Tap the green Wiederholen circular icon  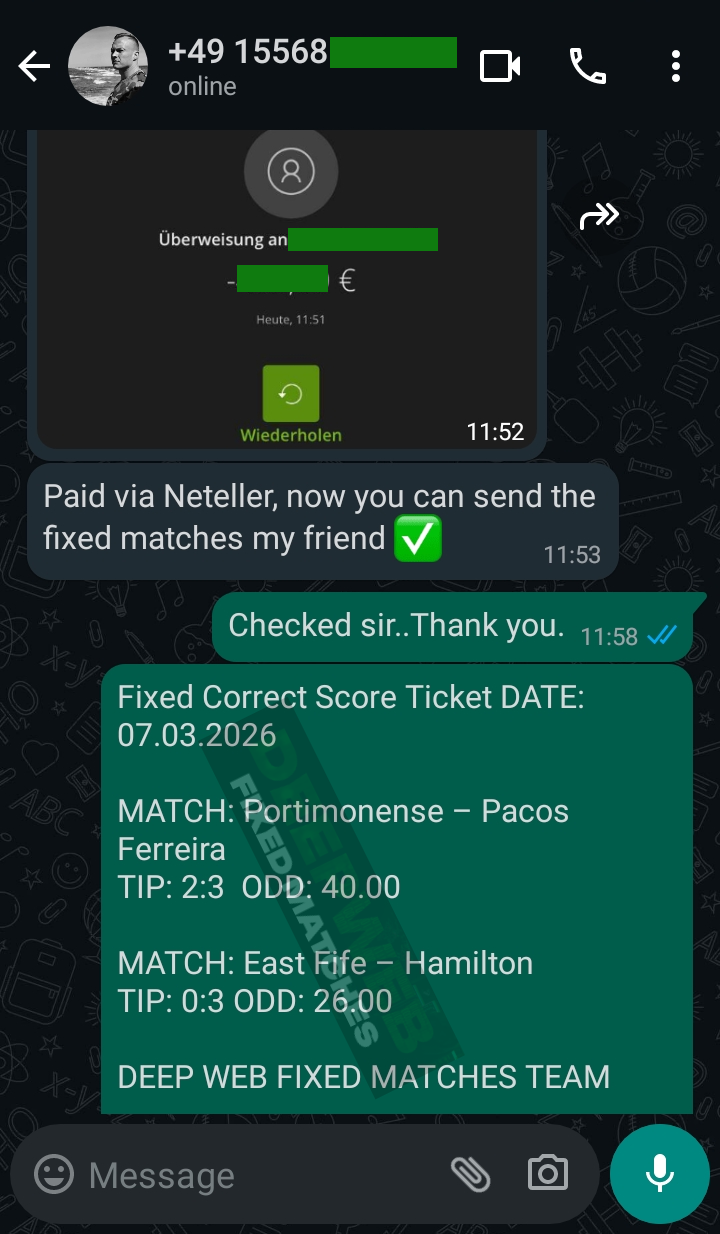[290, 394]
